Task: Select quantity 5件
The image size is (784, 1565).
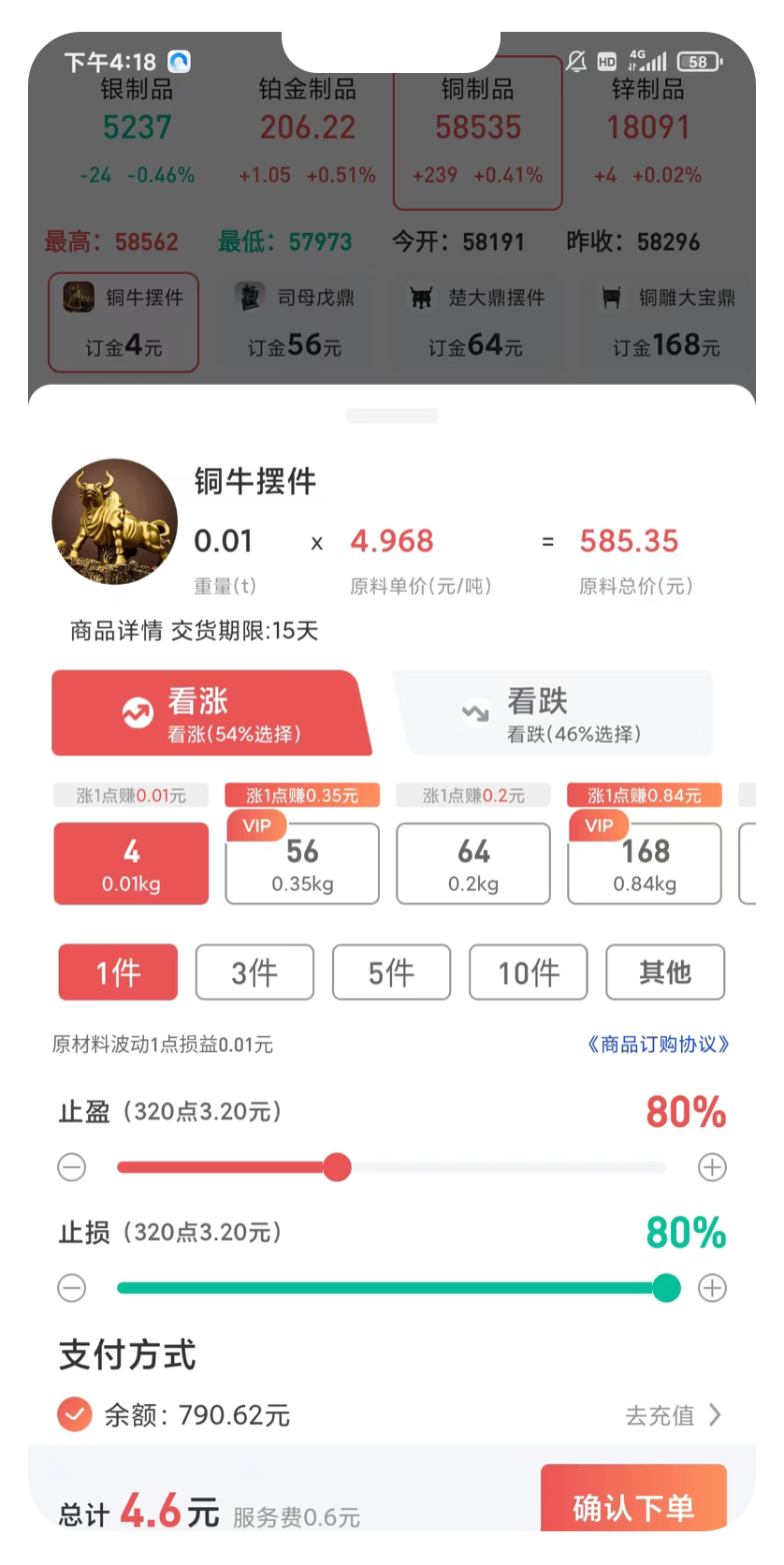Action: pyautogui.click(x=391, y=973)
